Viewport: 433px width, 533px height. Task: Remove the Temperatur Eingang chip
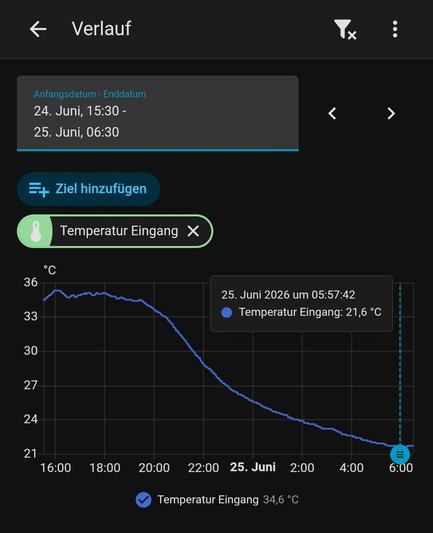193,231
